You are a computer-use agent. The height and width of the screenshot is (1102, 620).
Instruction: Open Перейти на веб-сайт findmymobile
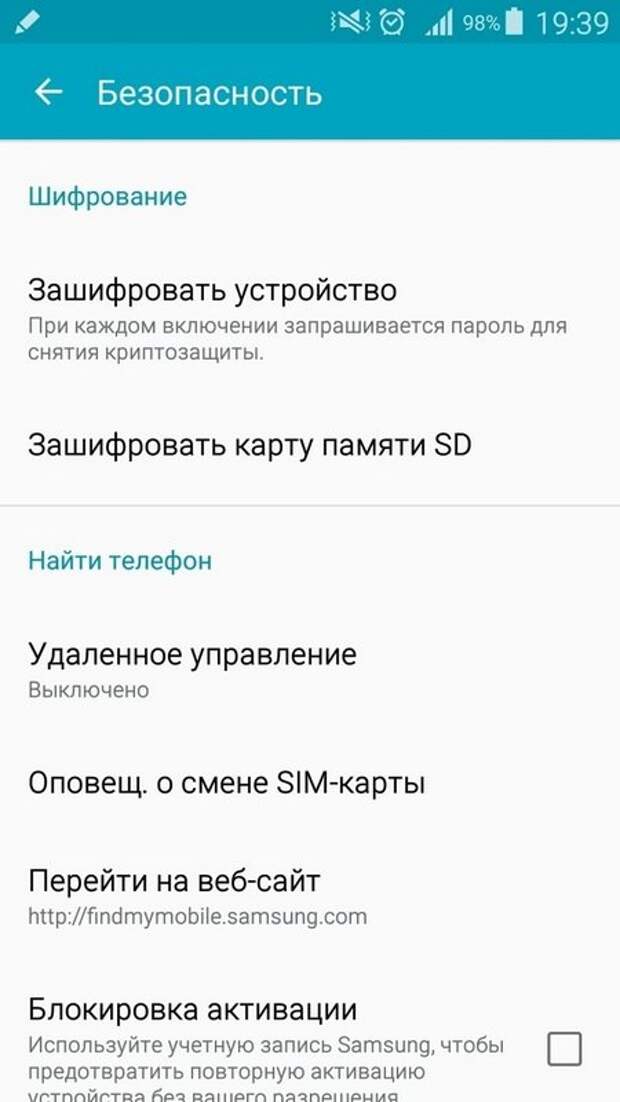(310, 894)
